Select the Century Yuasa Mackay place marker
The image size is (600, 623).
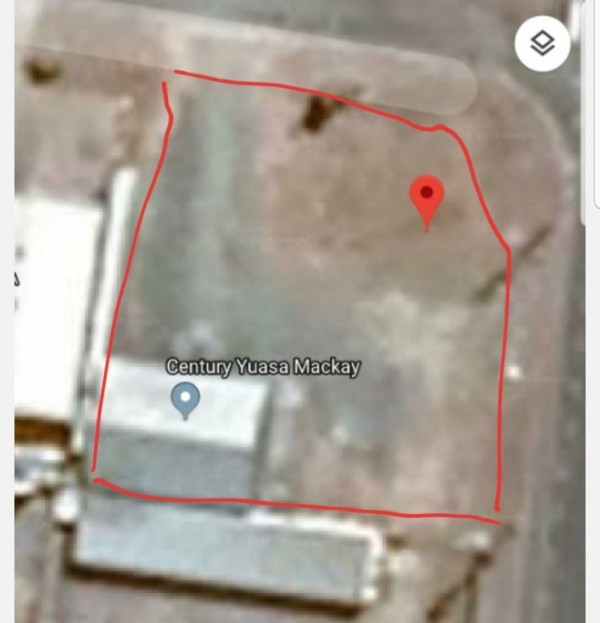pyautogui.click(x=185, y=399)
